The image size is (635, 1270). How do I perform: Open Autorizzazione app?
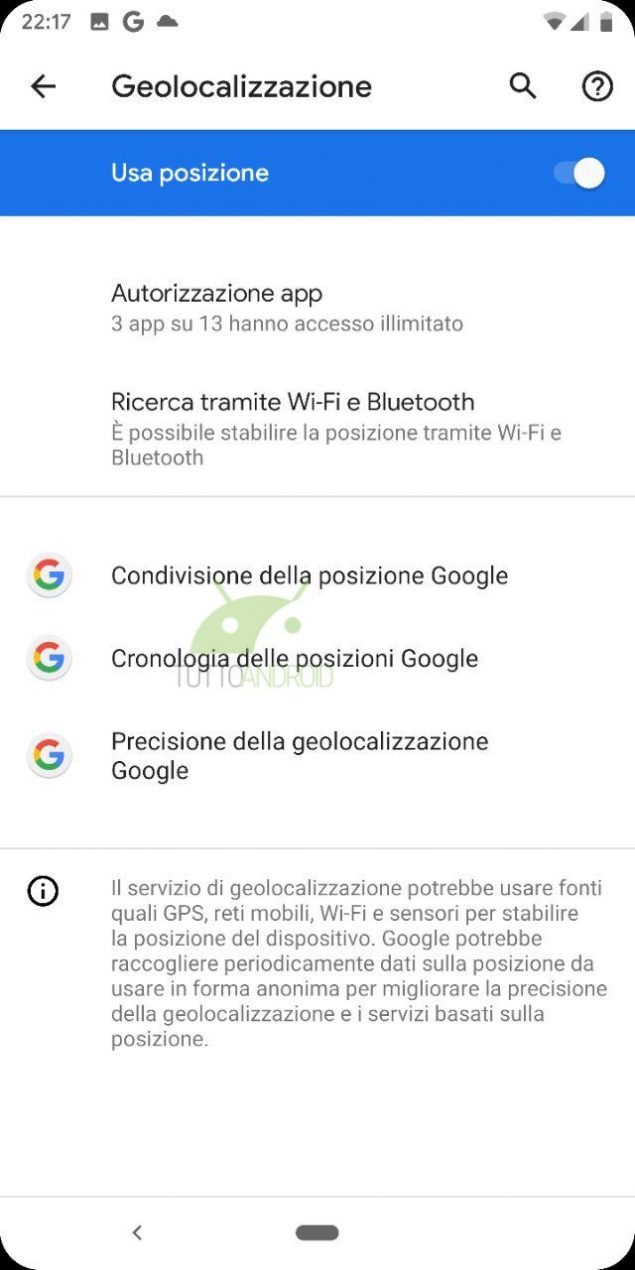[317, 307]
